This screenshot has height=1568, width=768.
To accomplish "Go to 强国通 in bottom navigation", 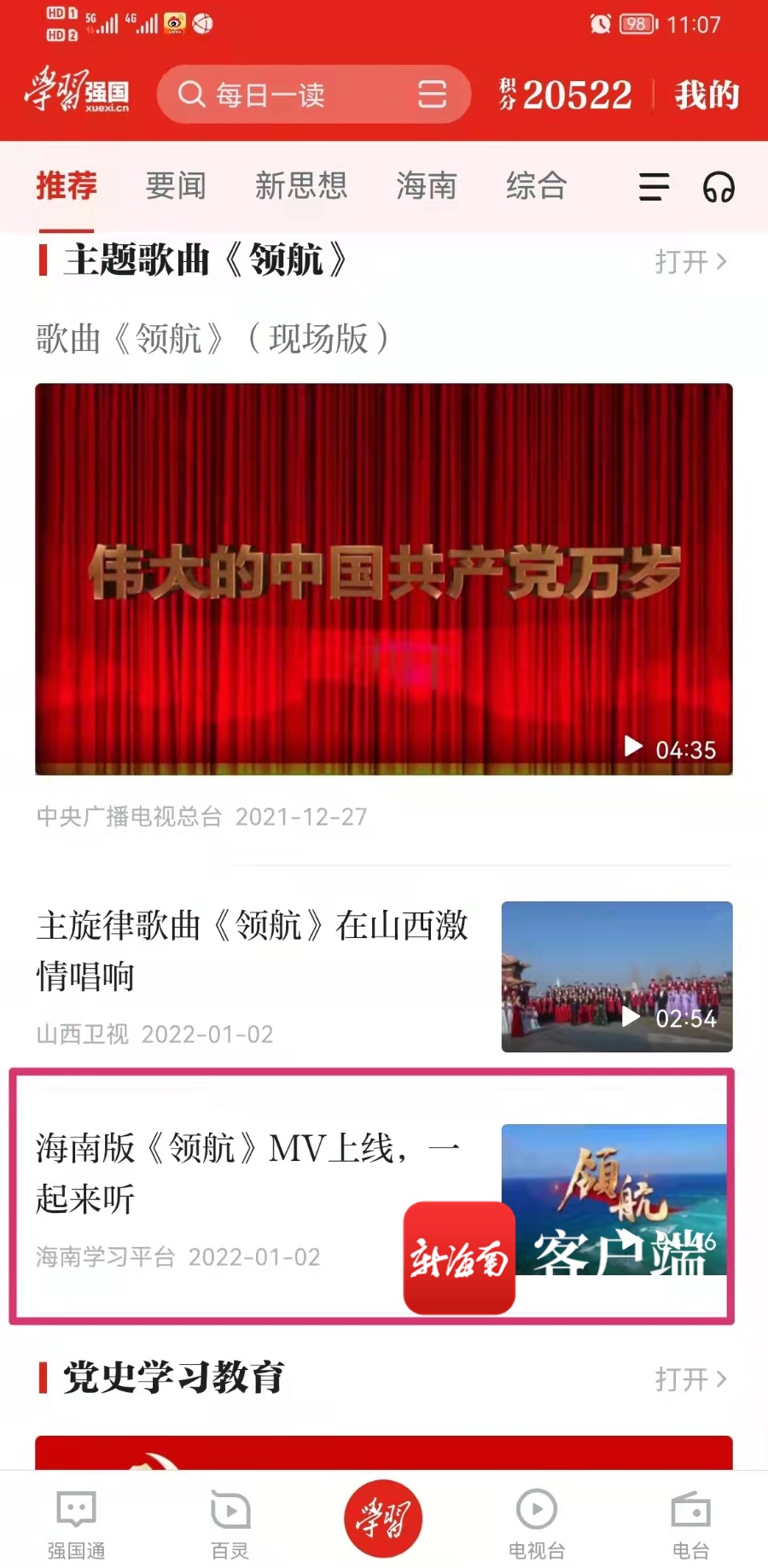I will pyautogui.click(x=76, y=1524).
